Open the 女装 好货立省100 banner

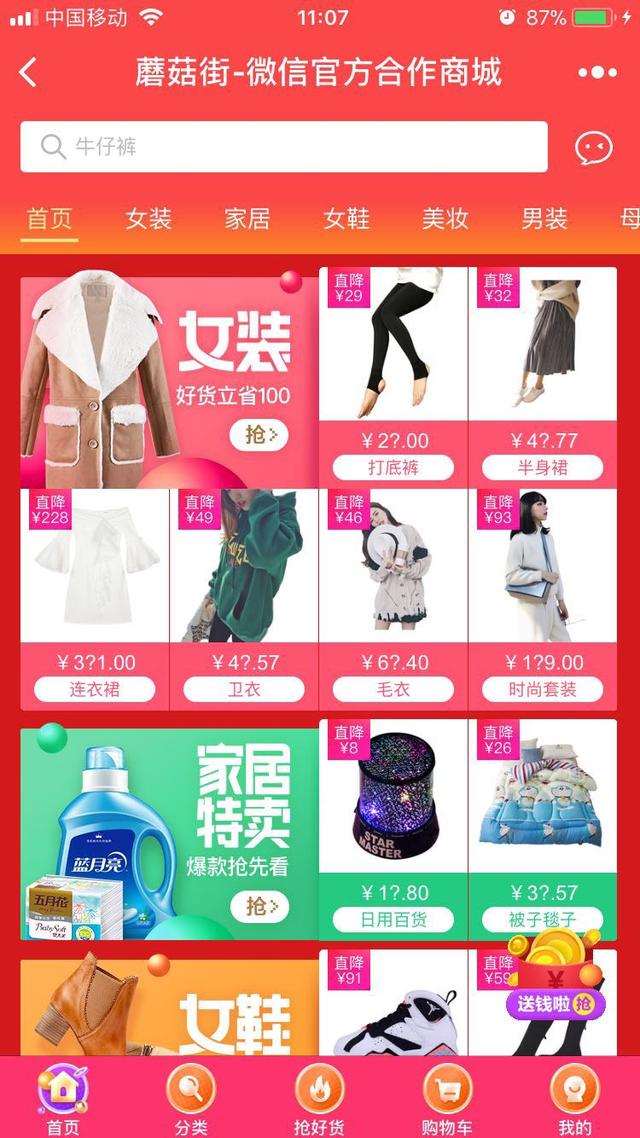pyautogui.click(x=169, y=377)
